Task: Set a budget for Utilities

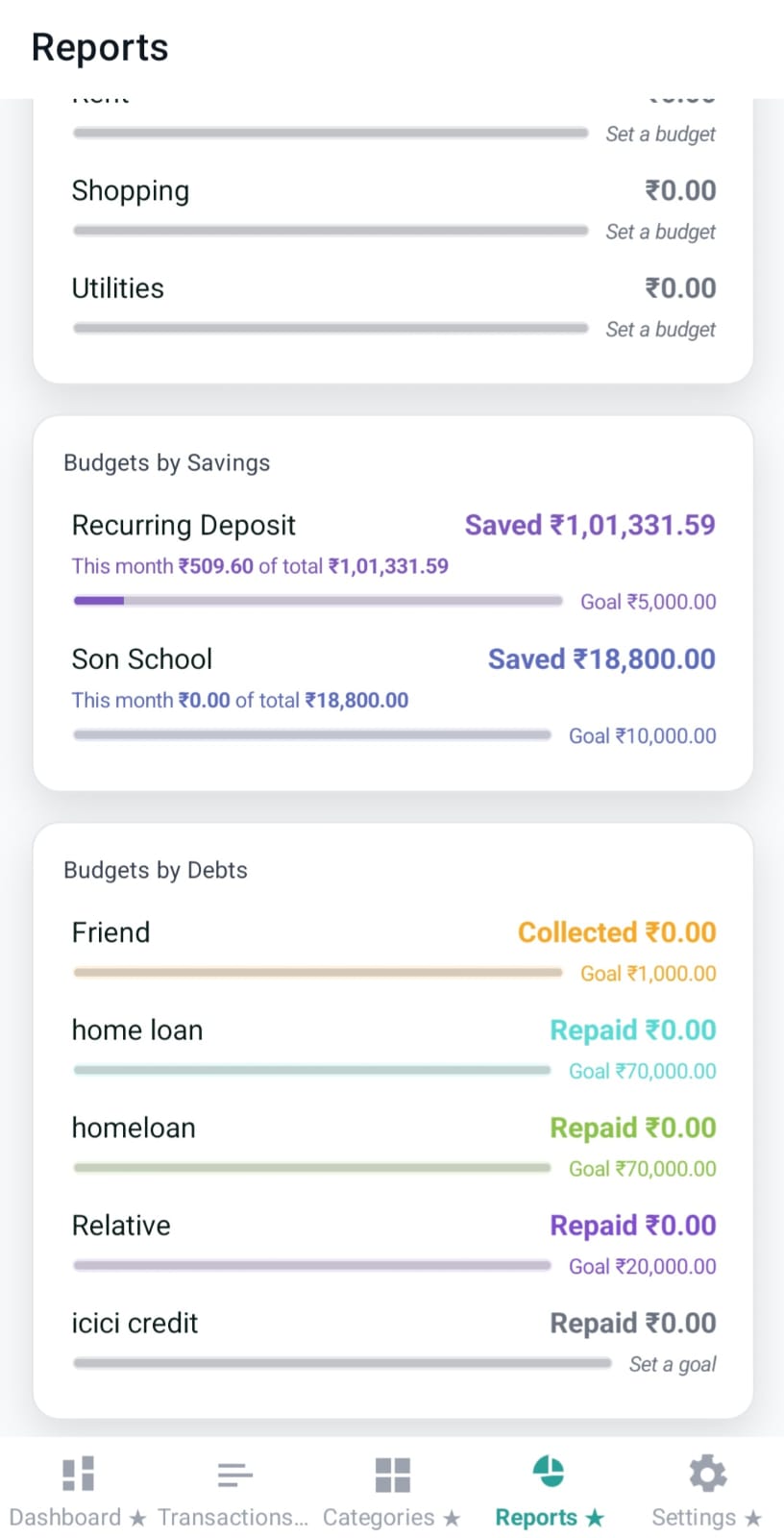Action: click(x=660, y=329)
